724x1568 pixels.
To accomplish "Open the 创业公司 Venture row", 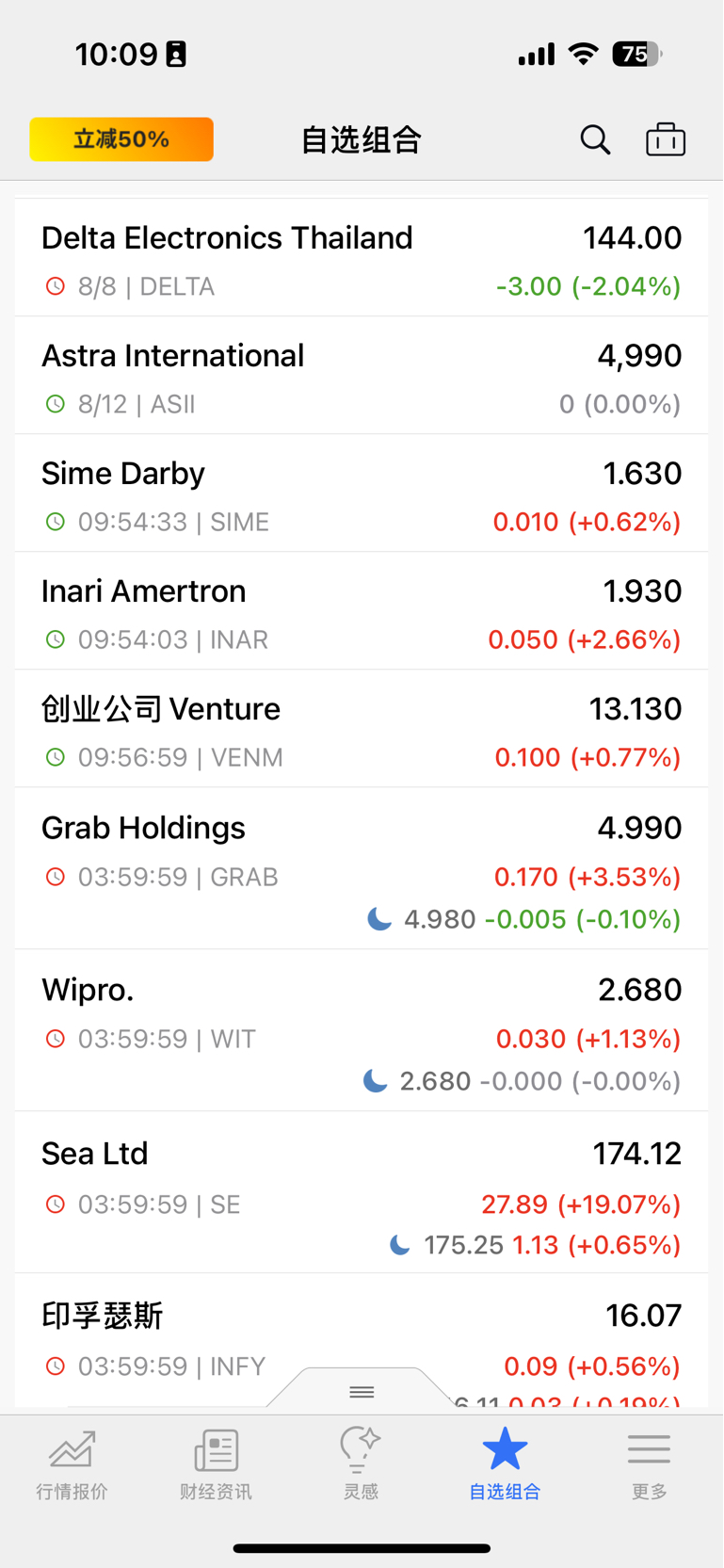I will (x=362, y=728).
